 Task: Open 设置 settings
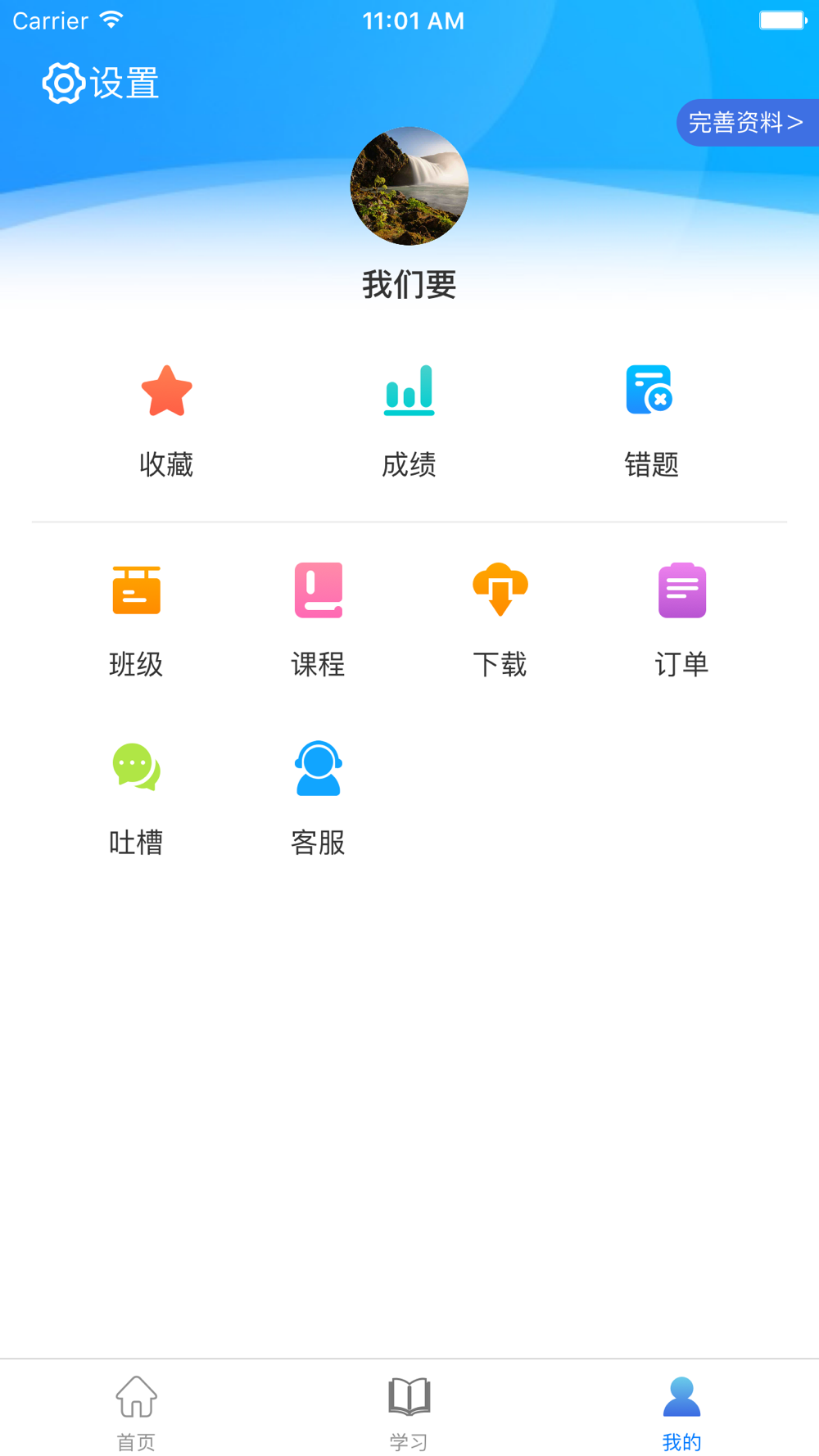click(x=100, y=83)
